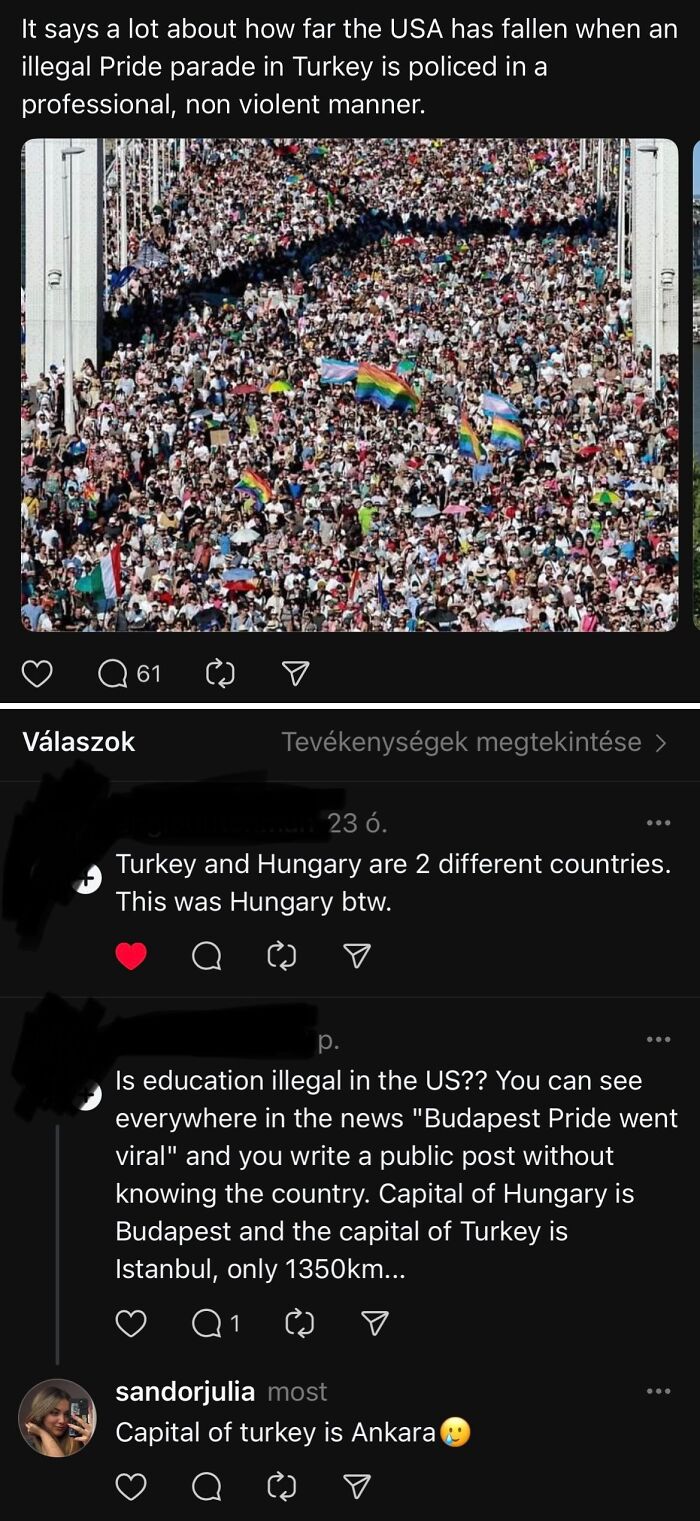Reply to sandorjulia's Ankara comment

206,1488
